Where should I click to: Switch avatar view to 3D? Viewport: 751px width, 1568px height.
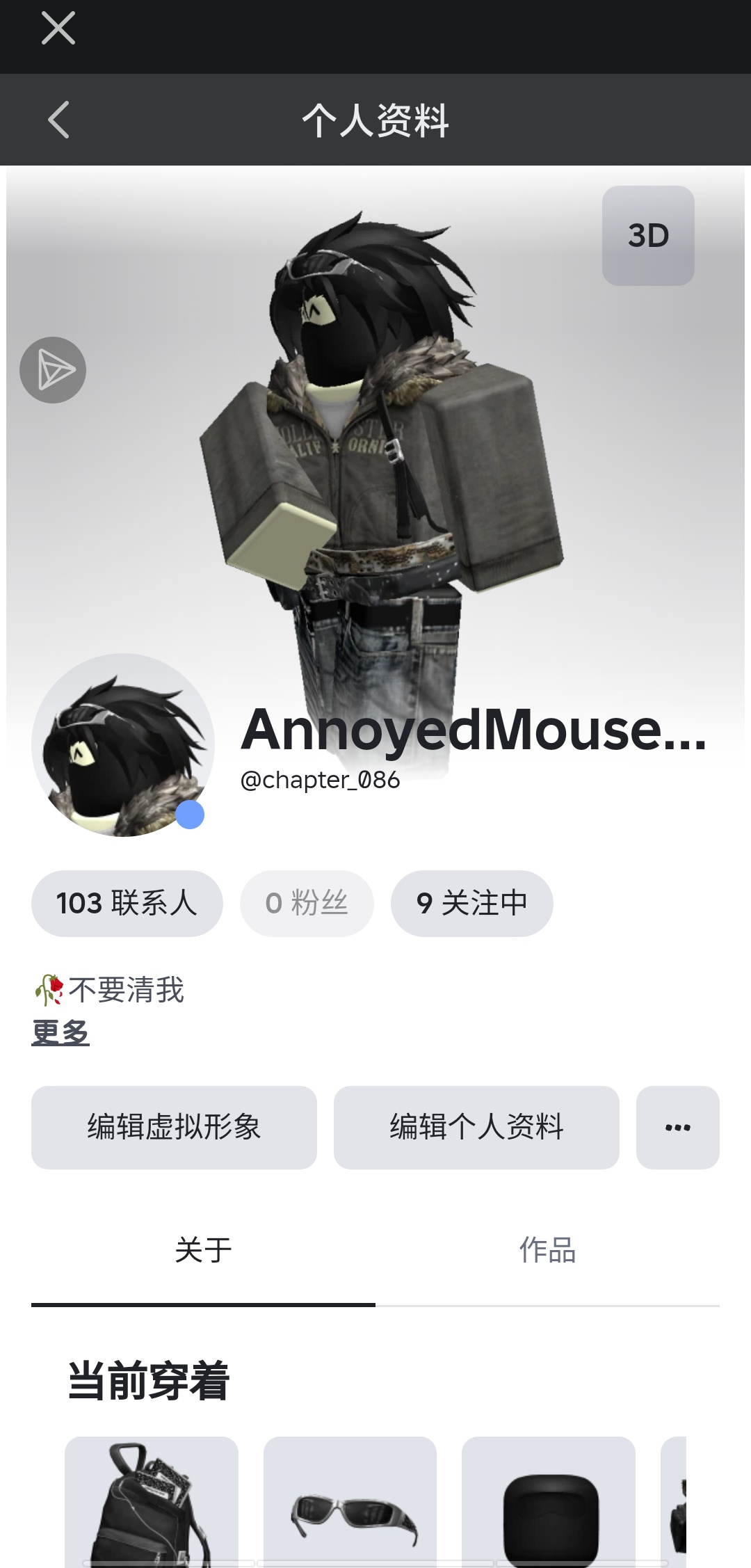pyautogui.click(x=648, y=236)
